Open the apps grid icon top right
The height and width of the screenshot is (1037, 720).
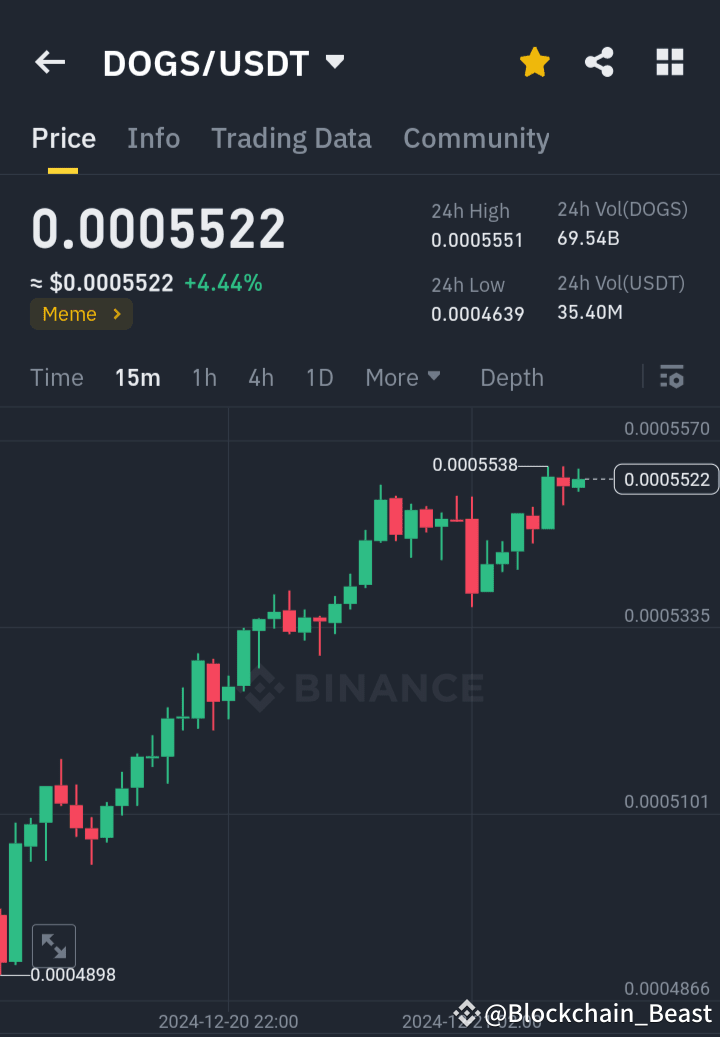(669, 62)
